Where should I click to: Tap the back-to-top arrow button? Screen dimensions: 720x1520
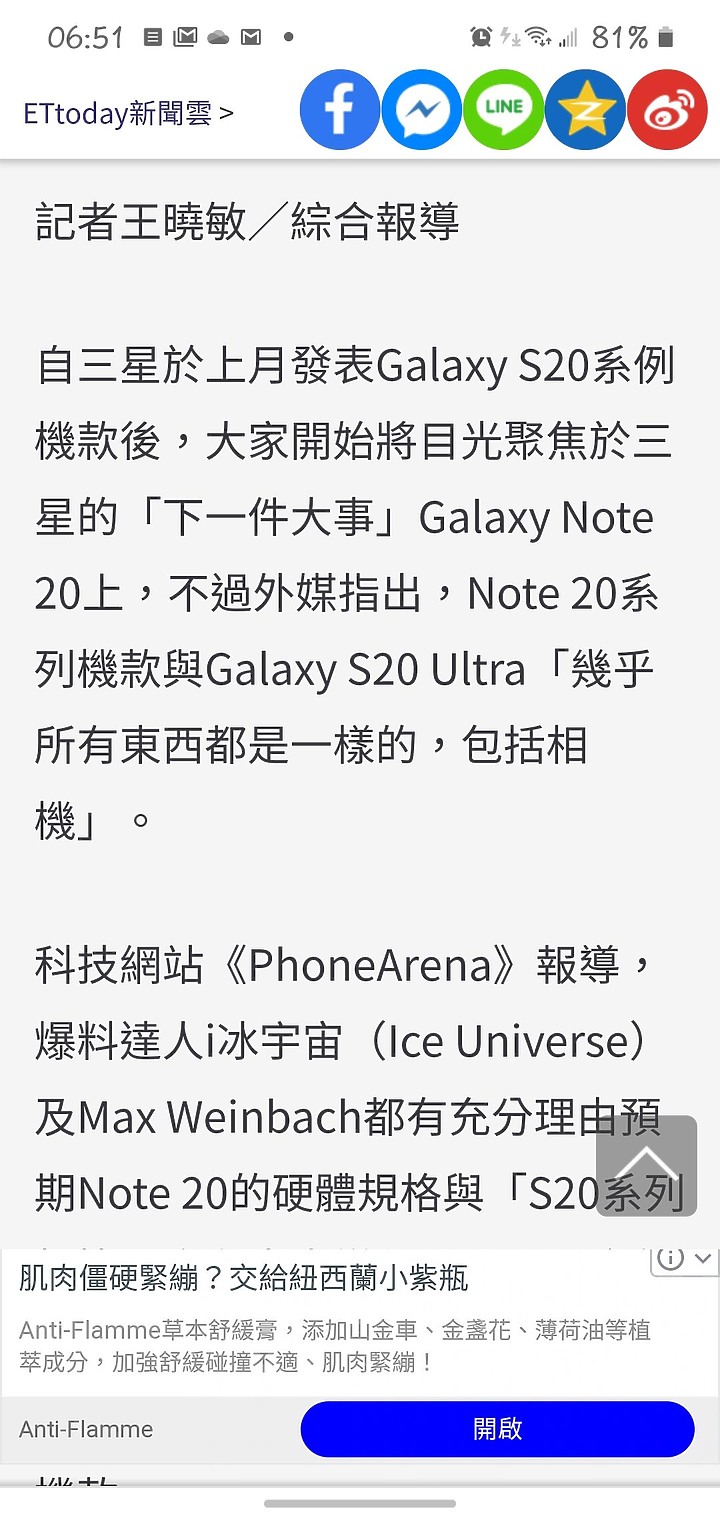point(646,1166)
